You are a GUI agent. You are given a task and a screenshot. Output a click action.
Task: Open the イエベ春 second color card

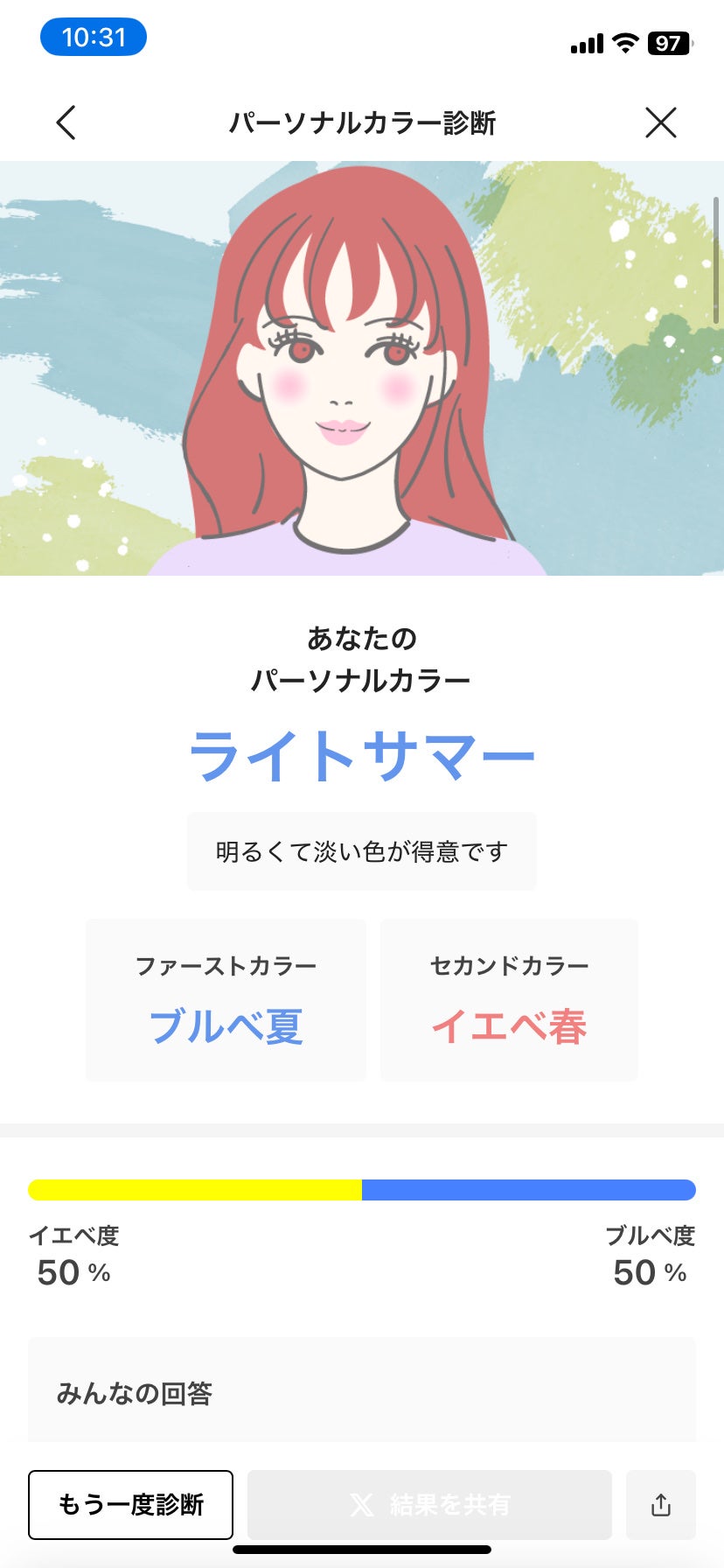[x=508, y=1000]
